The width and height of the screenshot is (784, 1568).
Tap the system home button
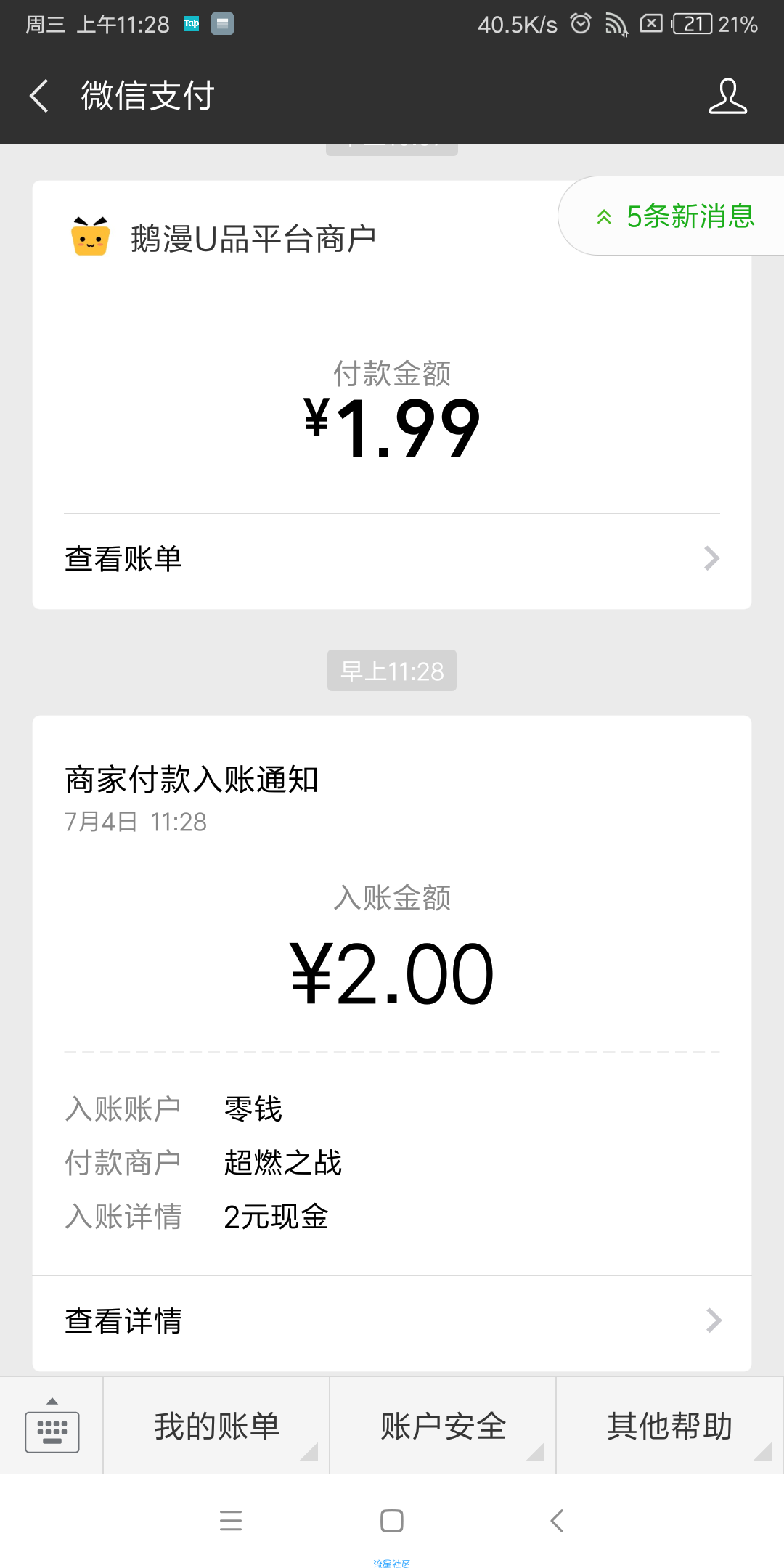click(392, 1520)
